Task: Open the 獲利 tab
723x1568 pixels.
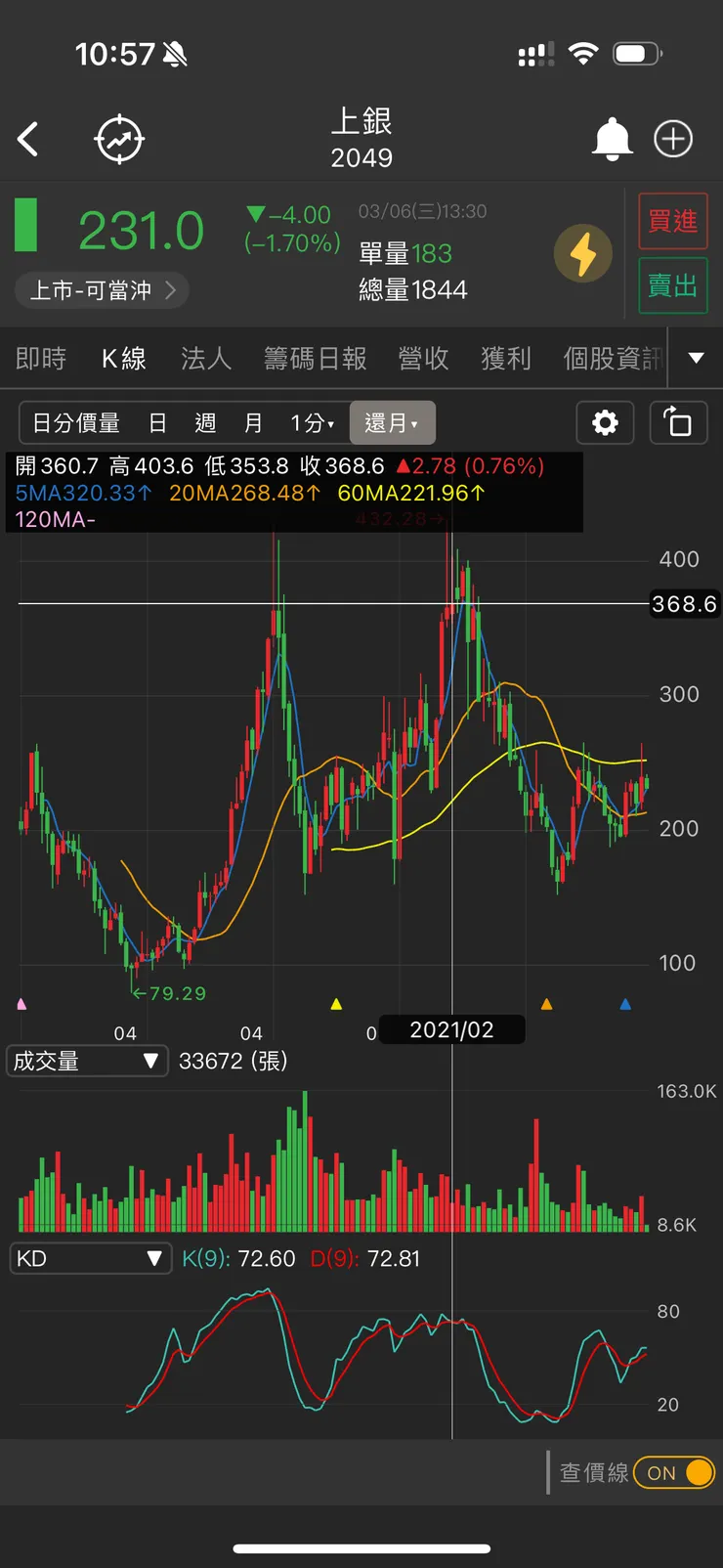Action: [506, 359]
